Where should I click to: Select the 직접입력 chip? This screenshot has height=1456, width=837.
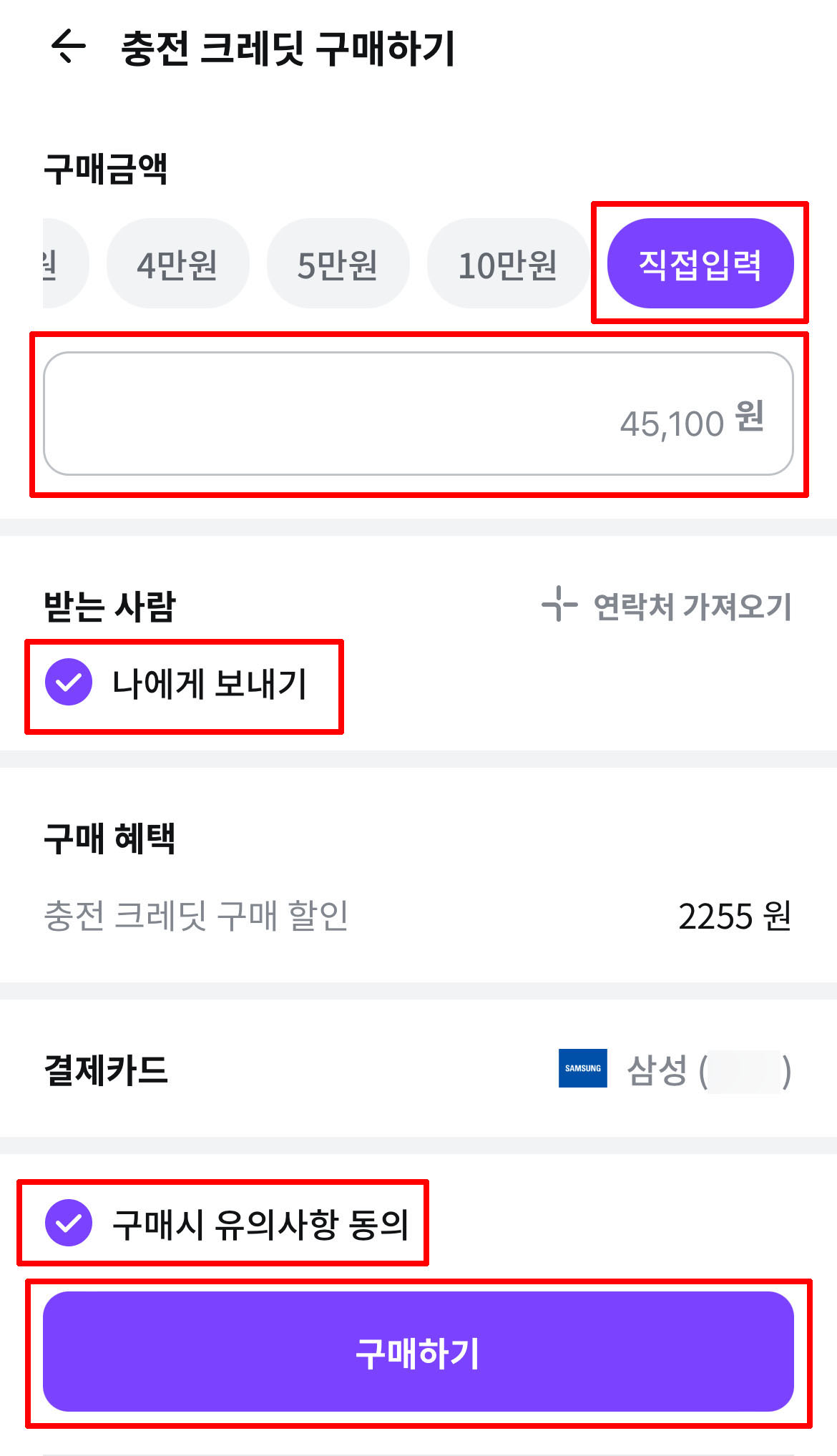(x=700, y=263)
